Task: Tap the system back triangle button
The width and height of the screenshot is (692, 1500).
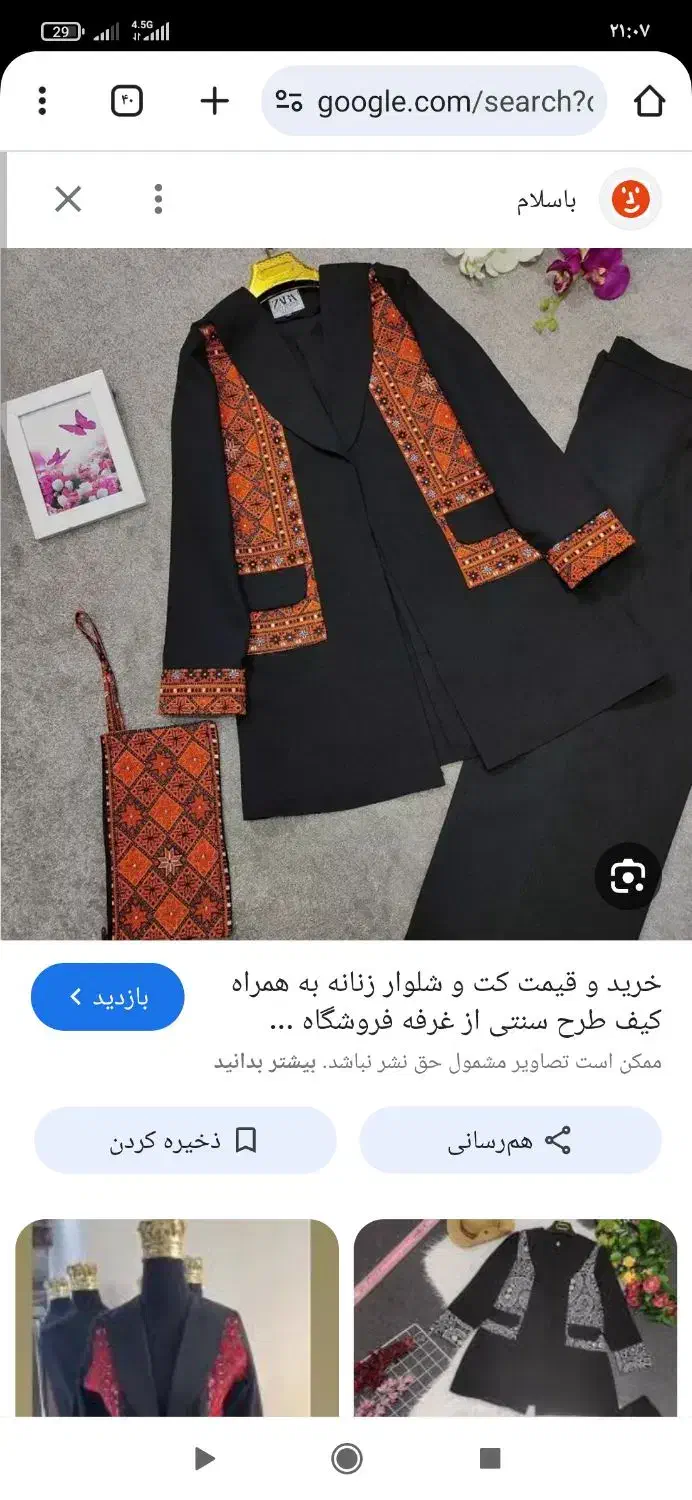Action: tap(204, 1459)
